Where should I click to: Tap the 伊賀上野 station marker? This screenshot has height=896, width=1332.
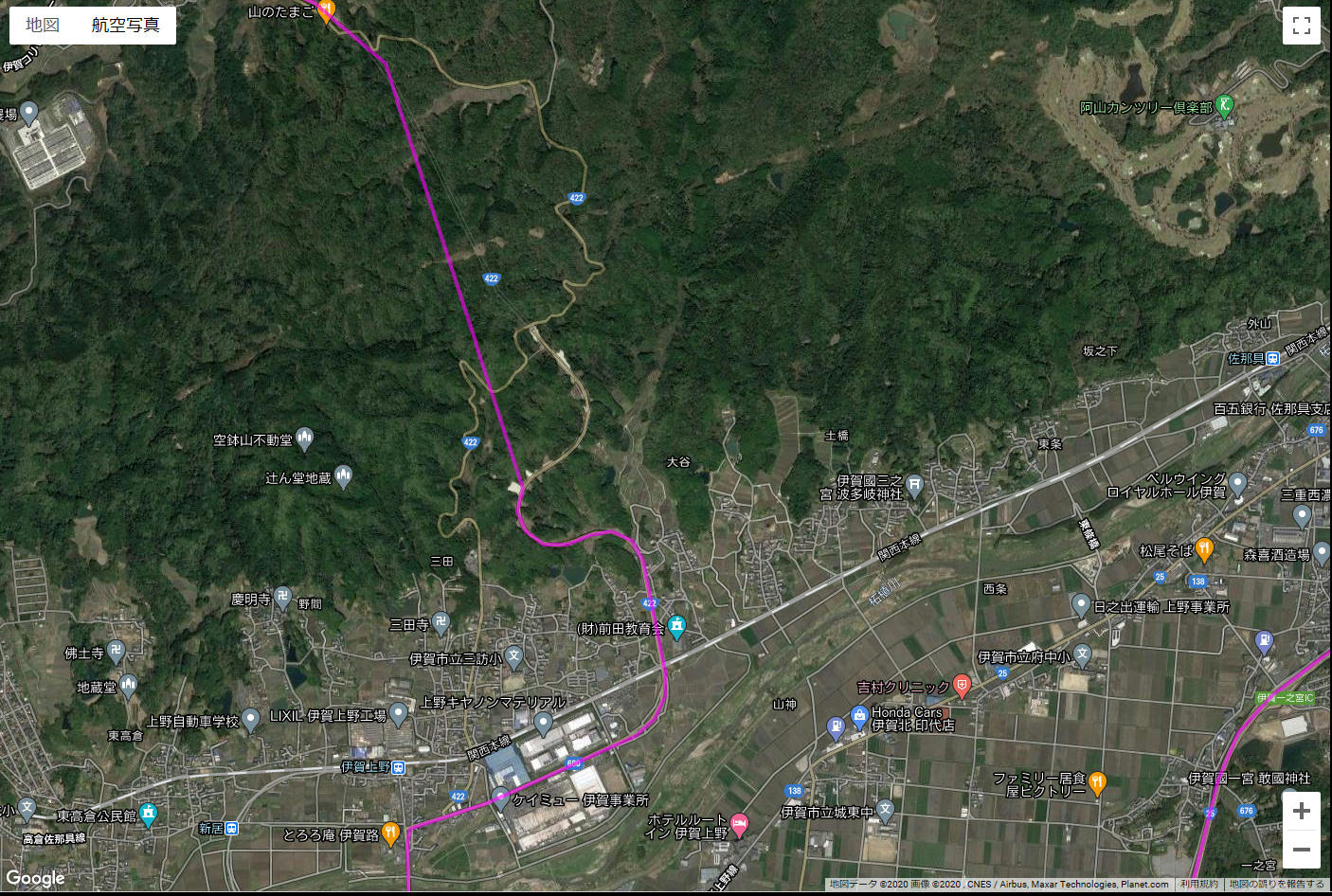pos(399,767)
